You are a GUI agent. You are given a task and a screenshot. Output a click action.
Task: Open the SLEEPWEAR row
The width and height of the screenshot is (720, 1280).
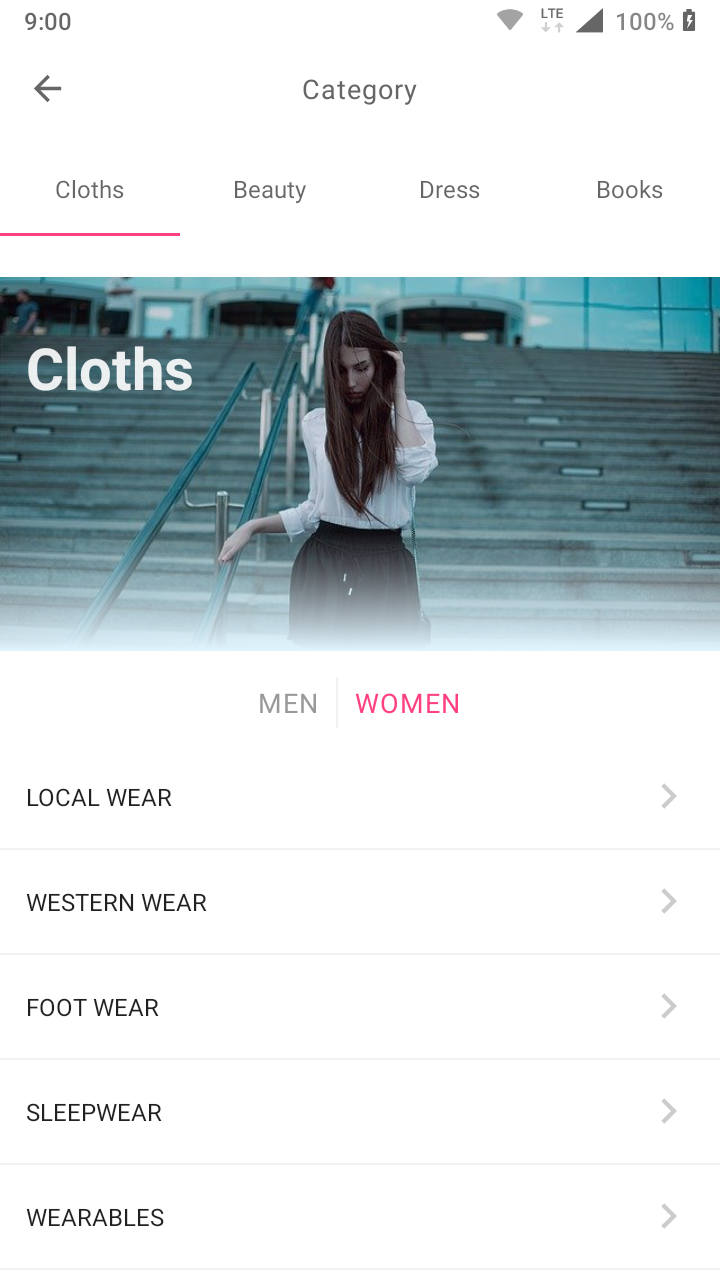pyautogui.click(x=360, y=1113)
